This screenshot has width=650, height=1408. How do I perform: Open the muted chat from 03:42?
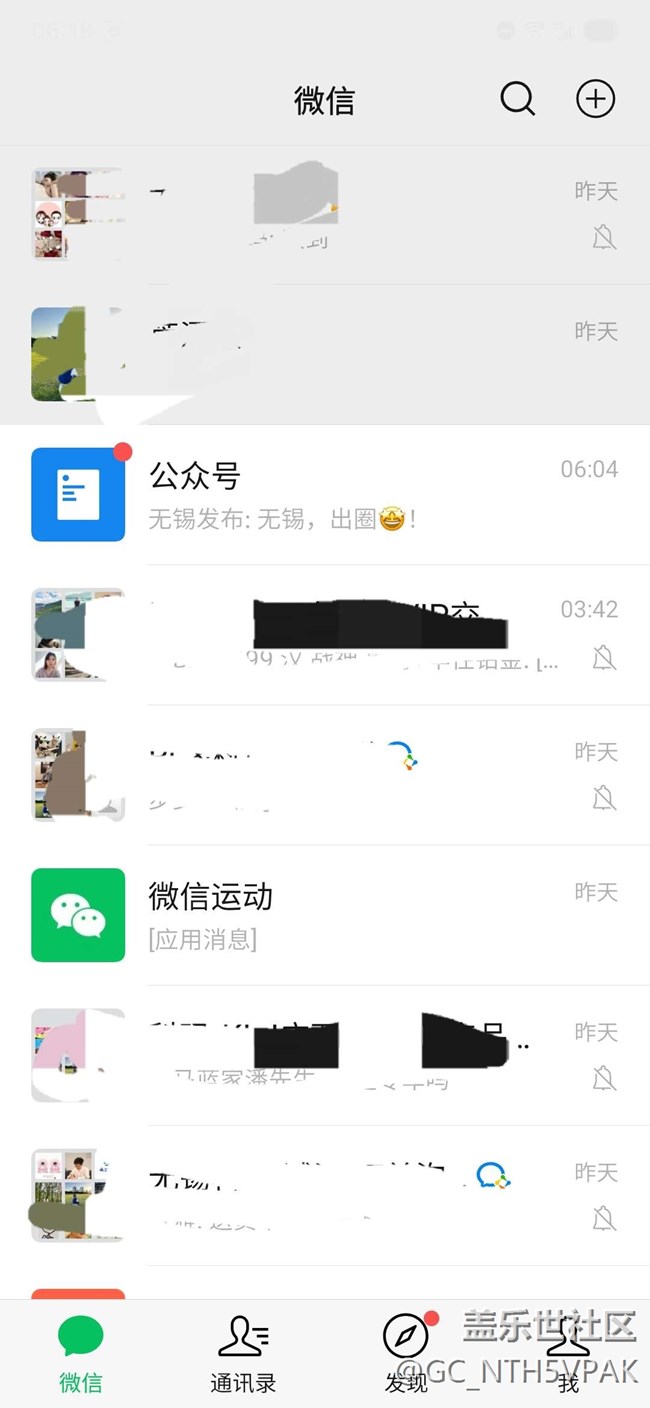(x=325, y=635)
